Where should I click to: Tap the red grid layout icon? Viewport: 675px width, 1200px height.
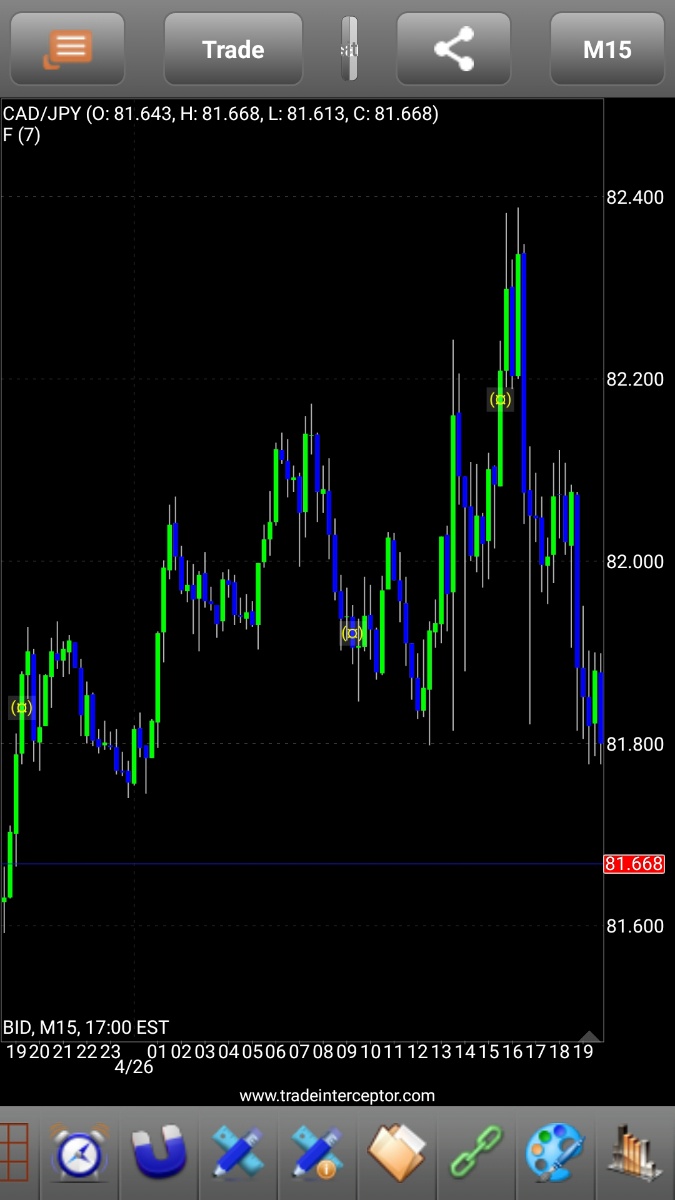pos(14,1154)
